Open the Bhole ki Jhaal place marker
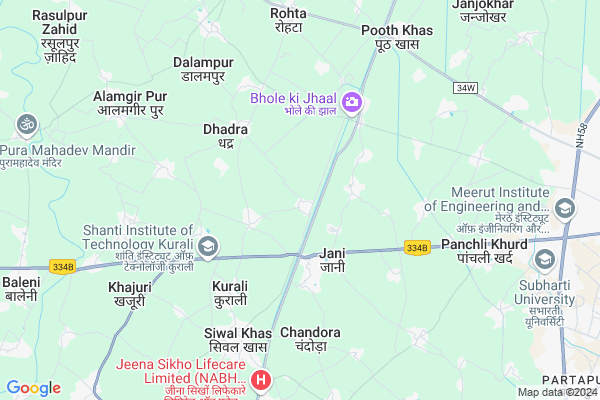600x400 pixels. coord(351,102)
